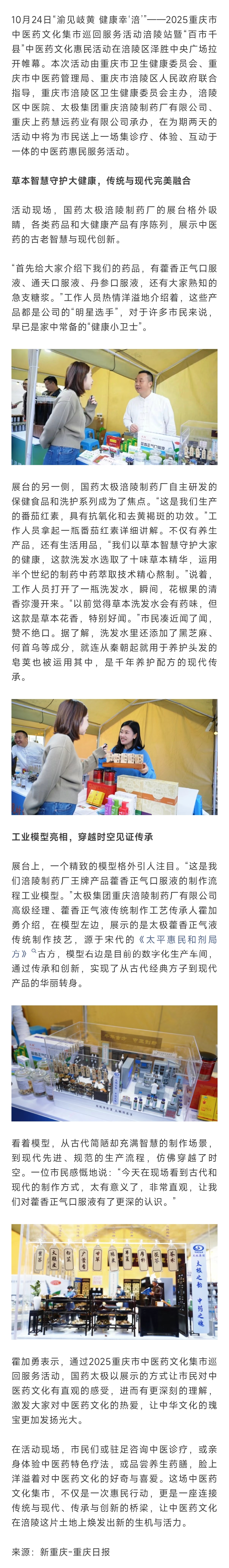View the photo of the man in white at the booth

click(x=114, y=407)
